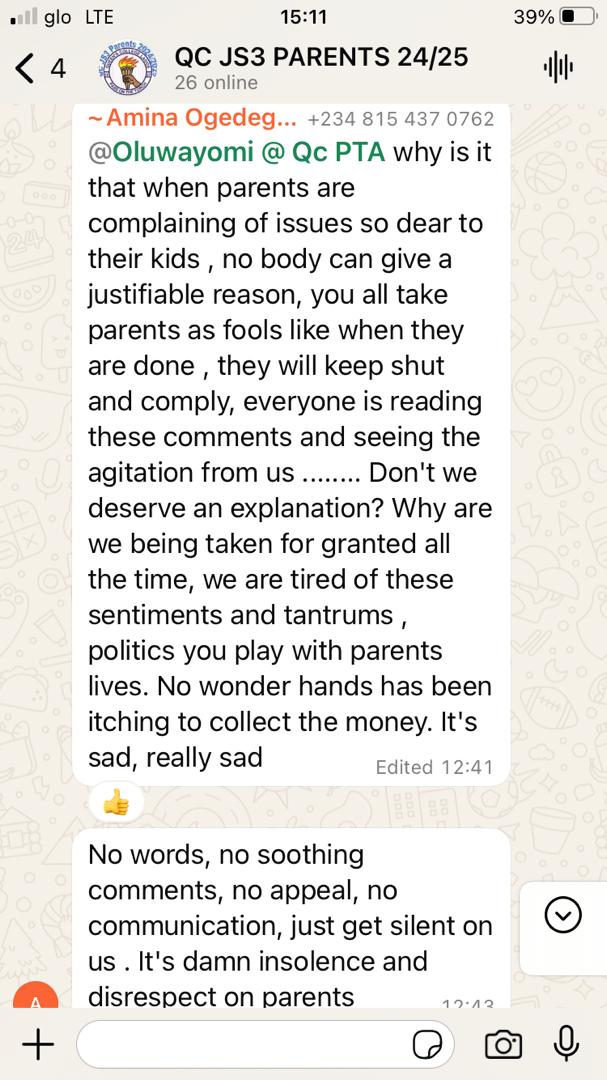Open QC JS3 PARENTS 24/25 group info
The height and width of the screenshot is (1080, 607).
click(321, 68)
